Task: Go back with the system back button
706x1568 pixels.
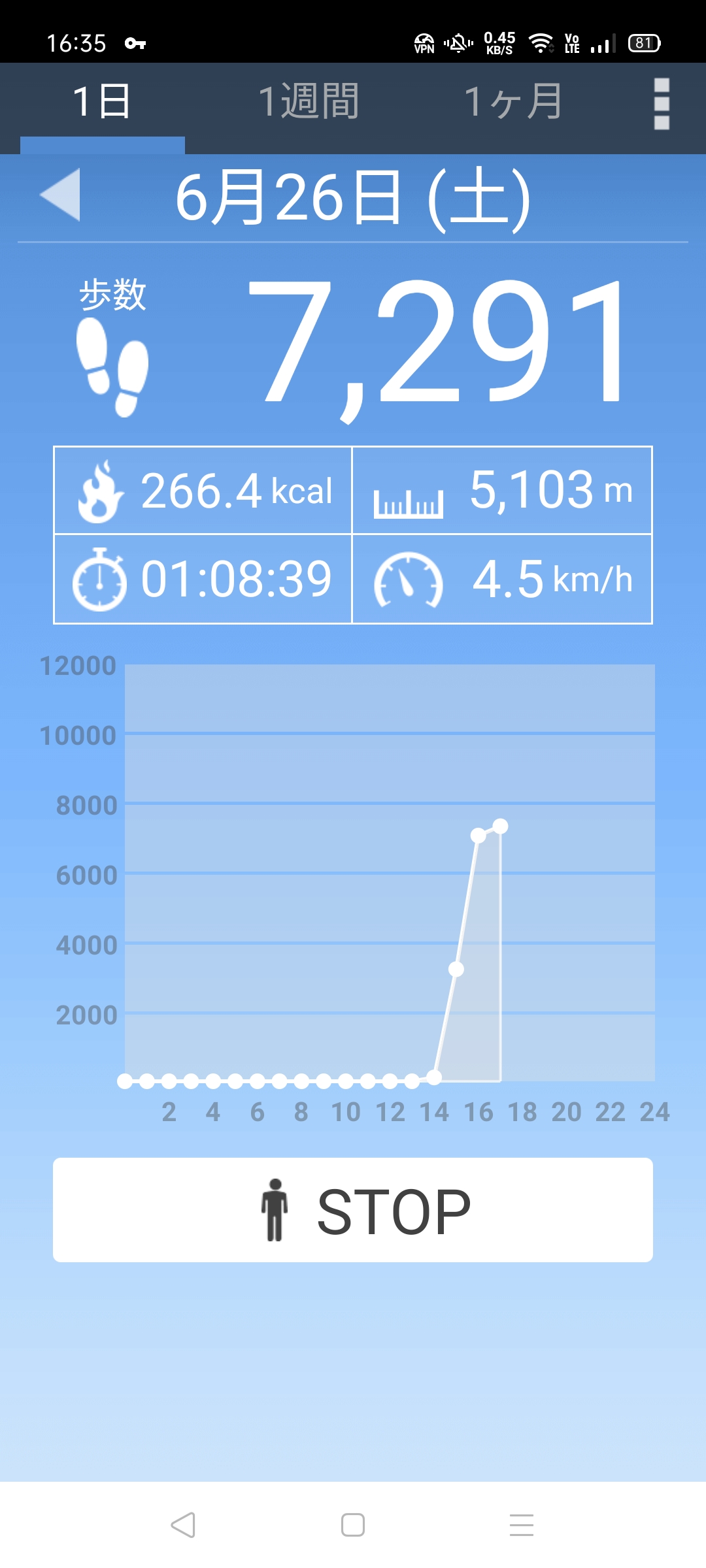Action: [183, 1525]
